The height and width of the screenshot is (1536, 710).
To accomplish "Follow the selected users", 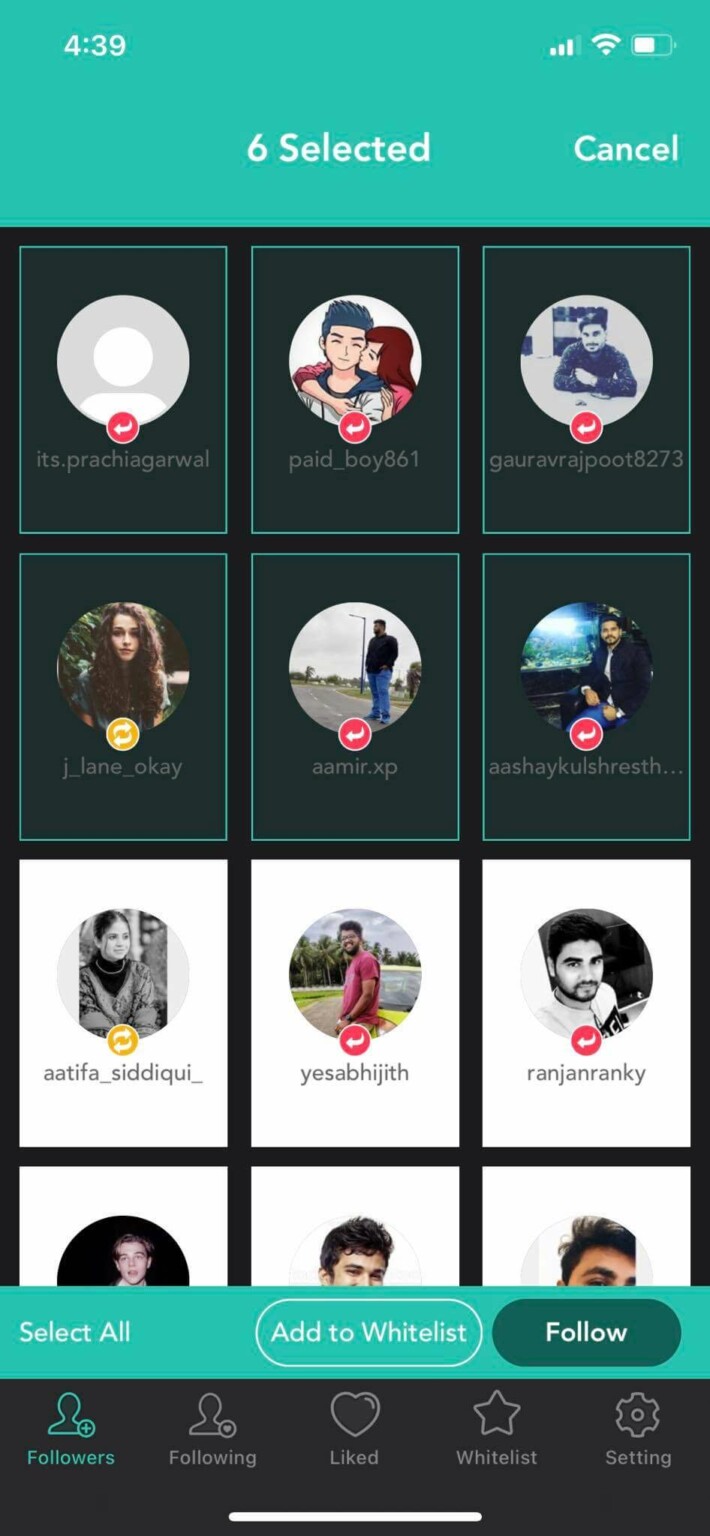I will tap(586, 1332).
